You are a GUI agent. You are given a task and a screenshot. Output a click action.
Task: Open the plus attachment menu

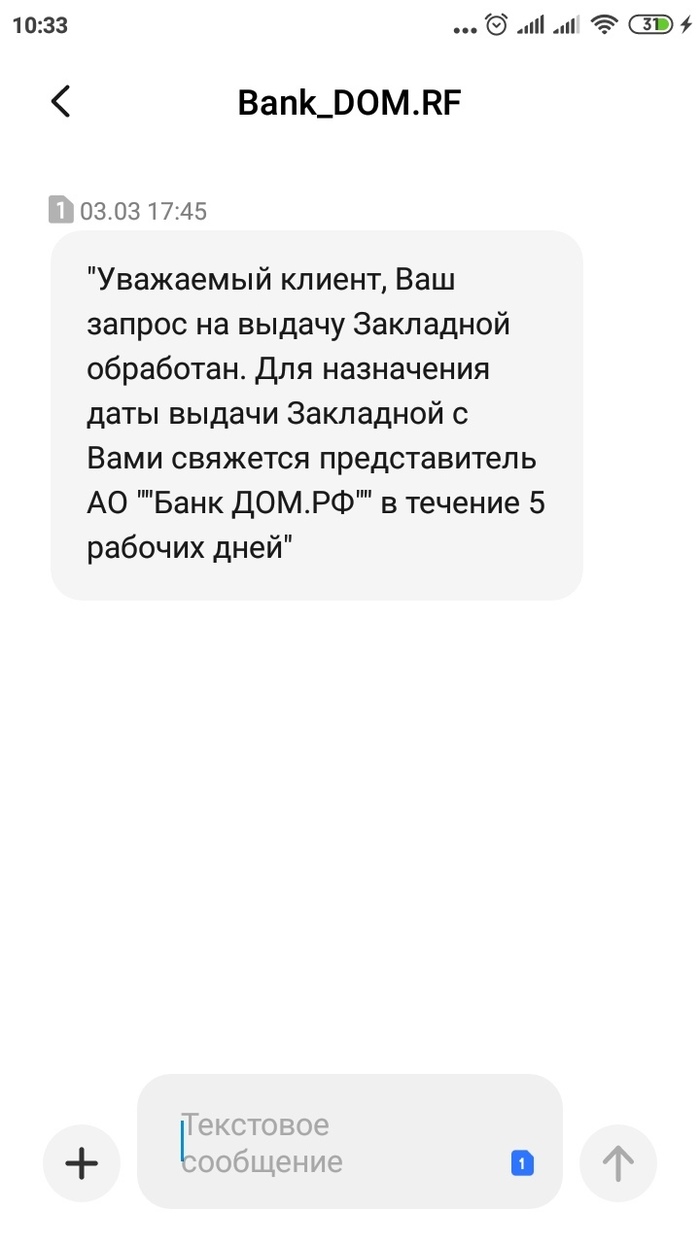(x=81, y=1163)
